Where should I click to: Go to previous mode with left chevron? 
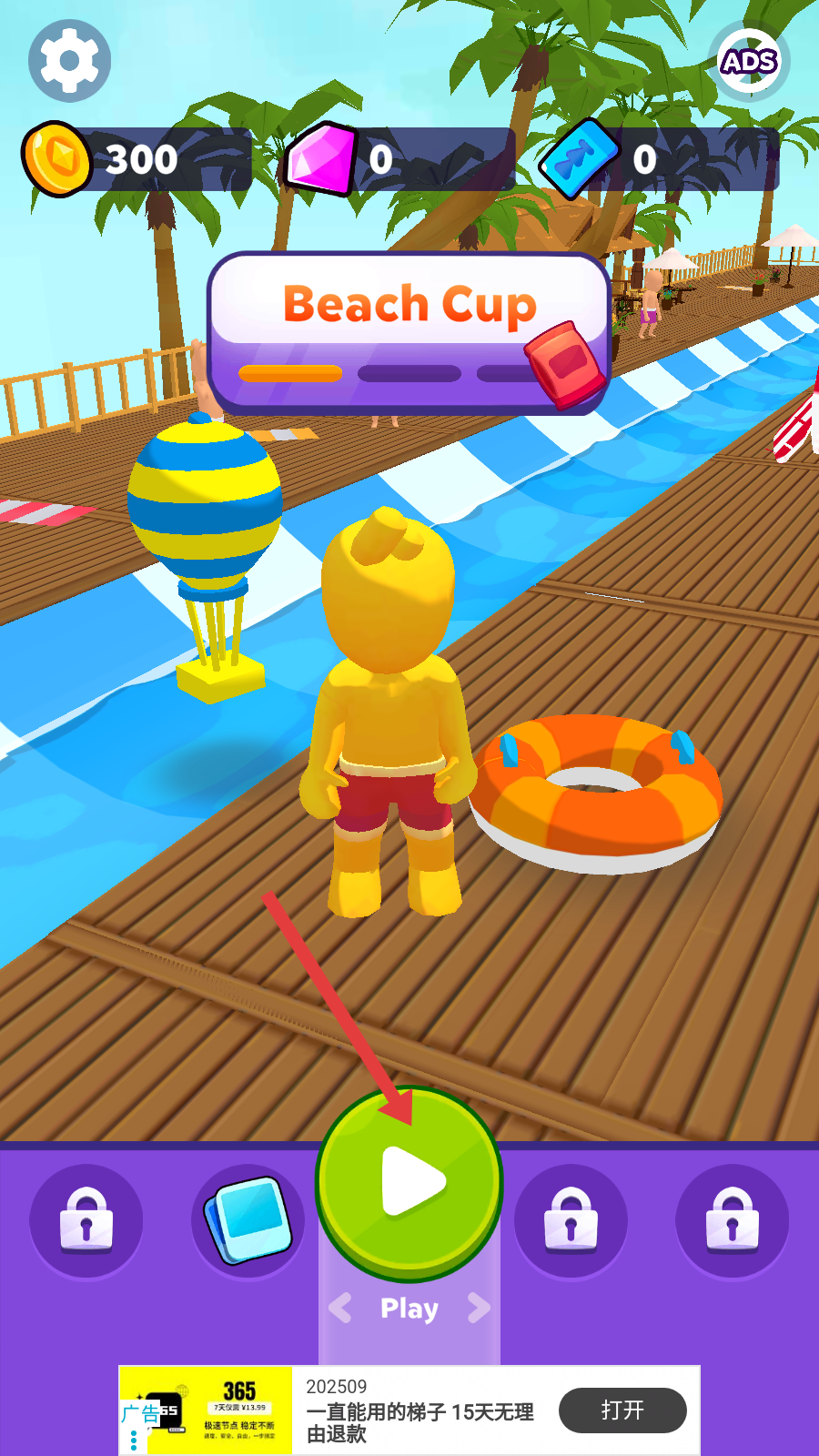pos(341,1309)
